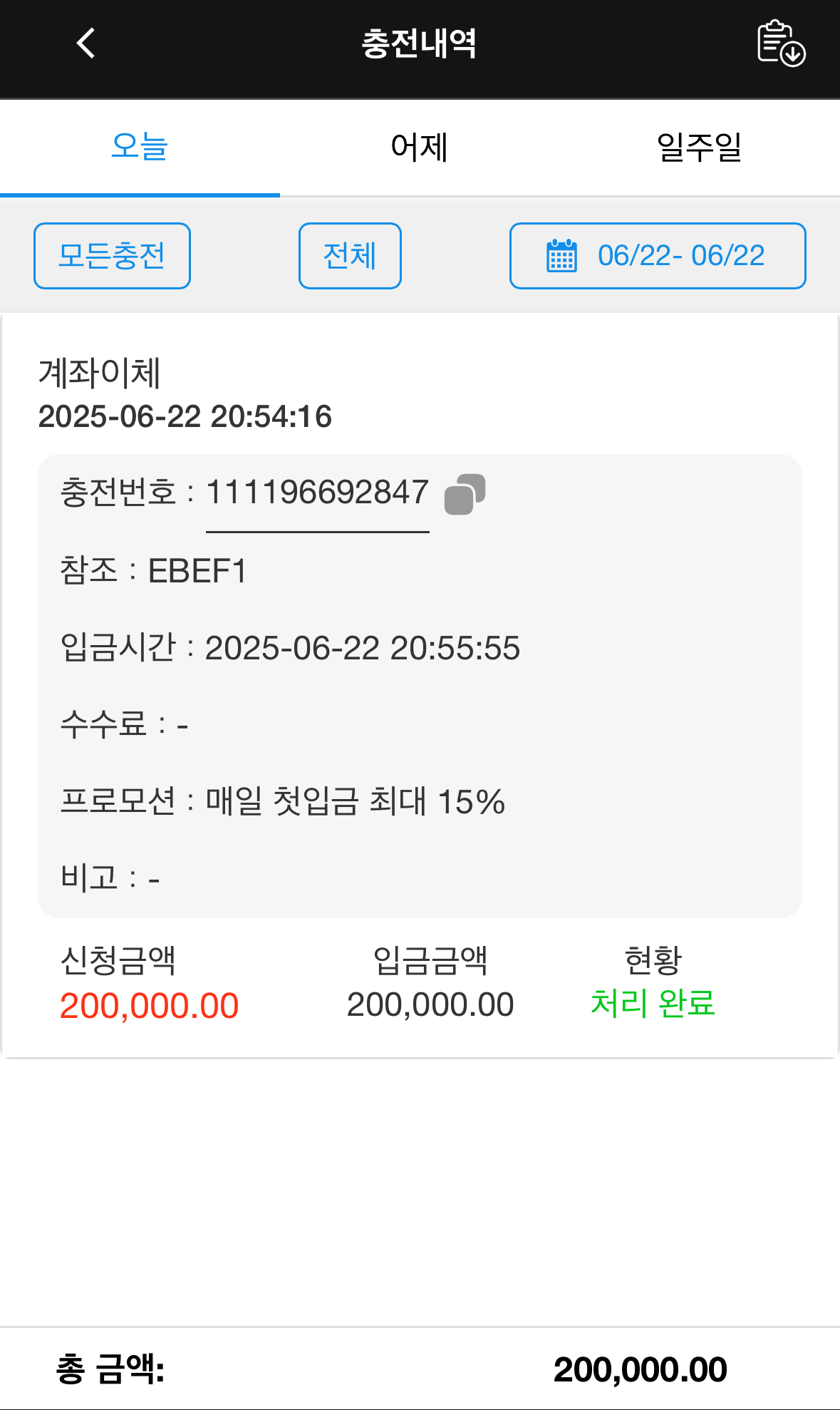Image resolution: width=840 pixels, height=1410 pixels.
Task: Switch to the 오늘 tab
Action: click(x=140, y=148)
